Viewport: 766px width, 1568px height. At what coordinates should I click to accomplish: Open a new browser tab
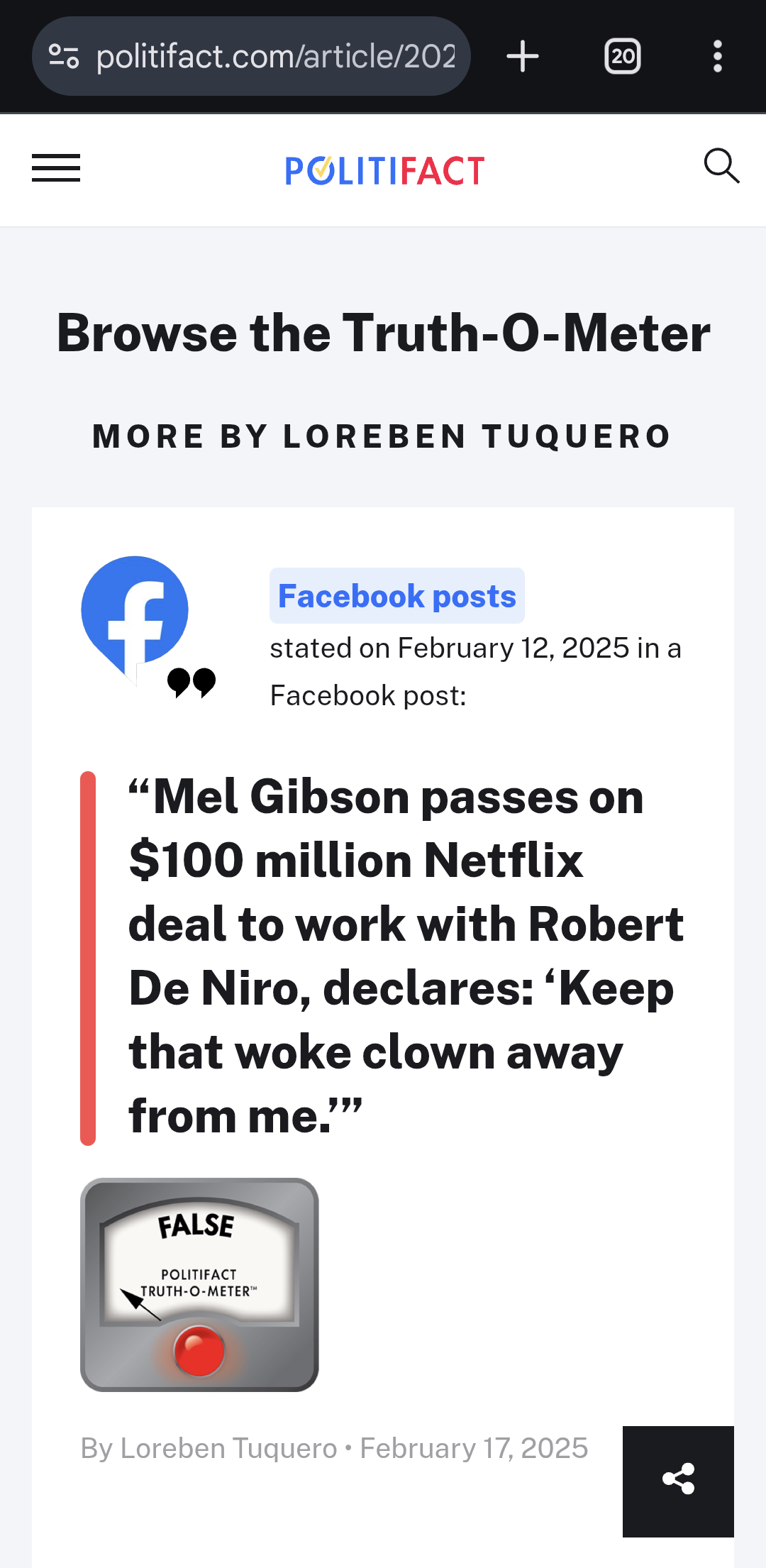click(x=523, y=56)
